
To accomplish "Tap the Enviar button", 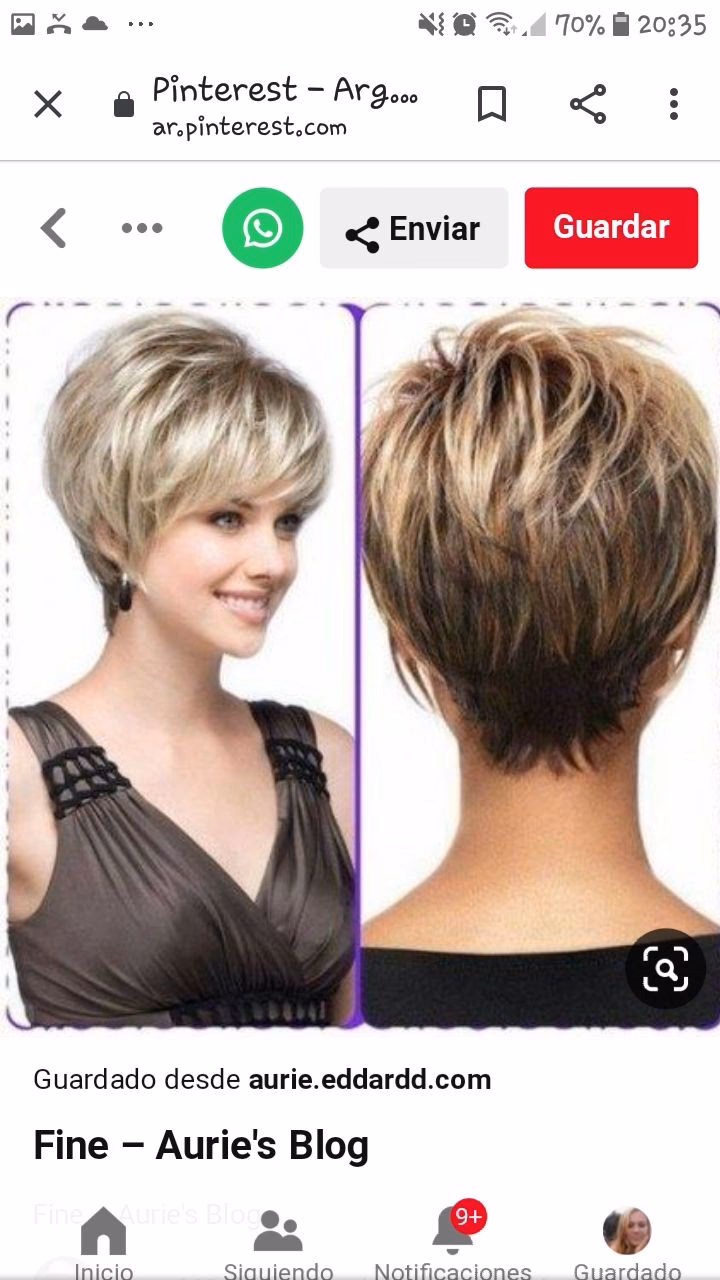I will [413, 228].
